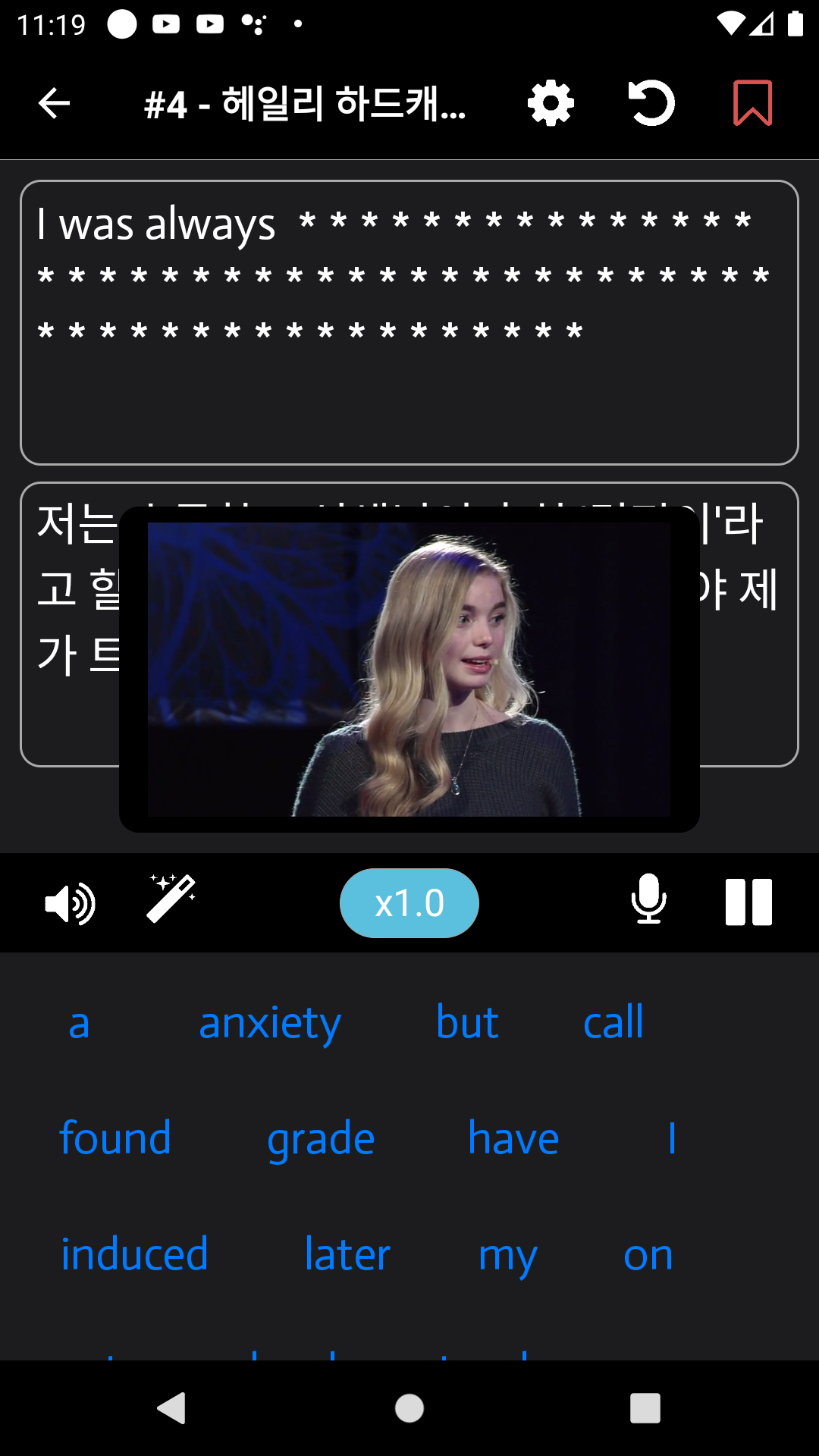
Task: Pick the word "induced"
Action: pyautogui.click(x=134, y=1255)
